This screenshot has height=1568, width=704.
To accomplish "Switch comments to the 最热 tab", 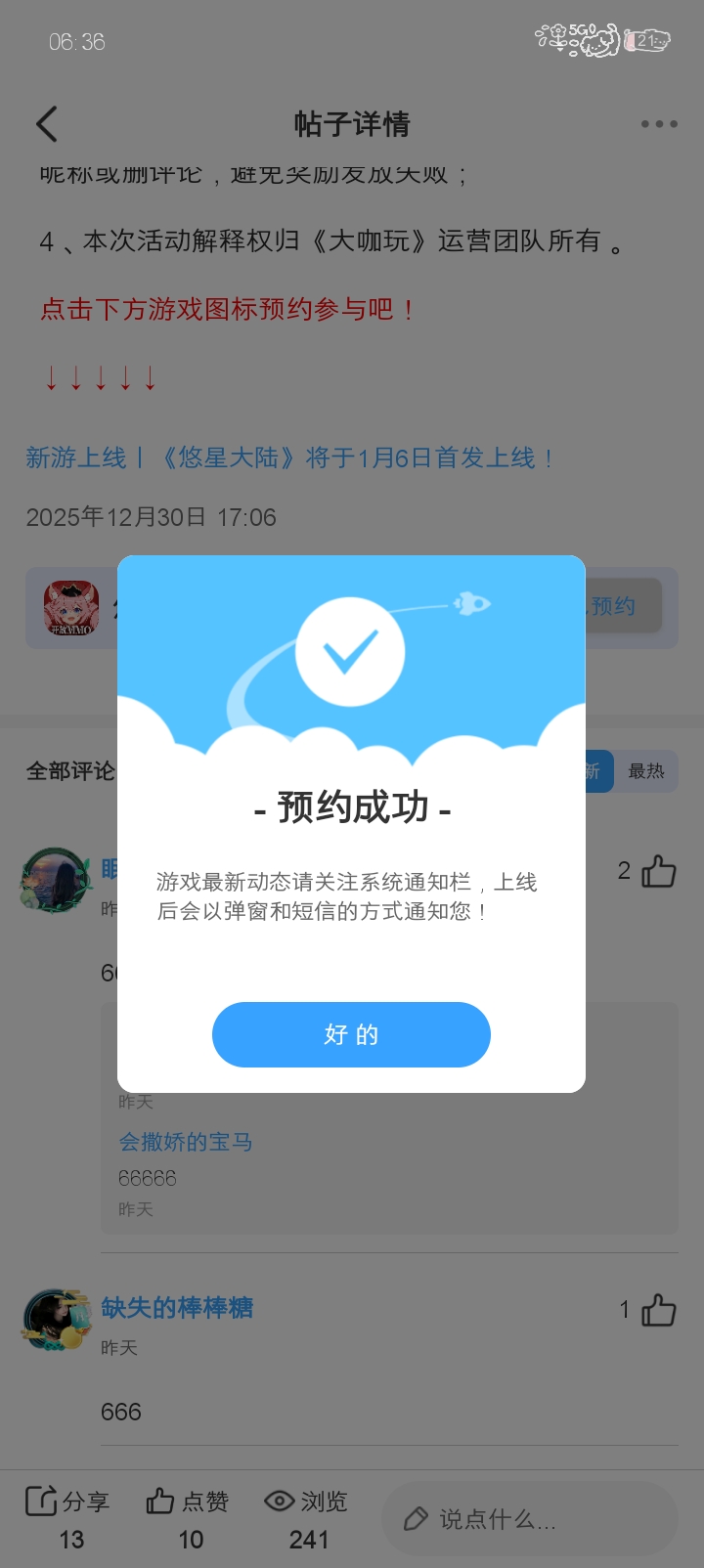I will click(x=646, y=771).
